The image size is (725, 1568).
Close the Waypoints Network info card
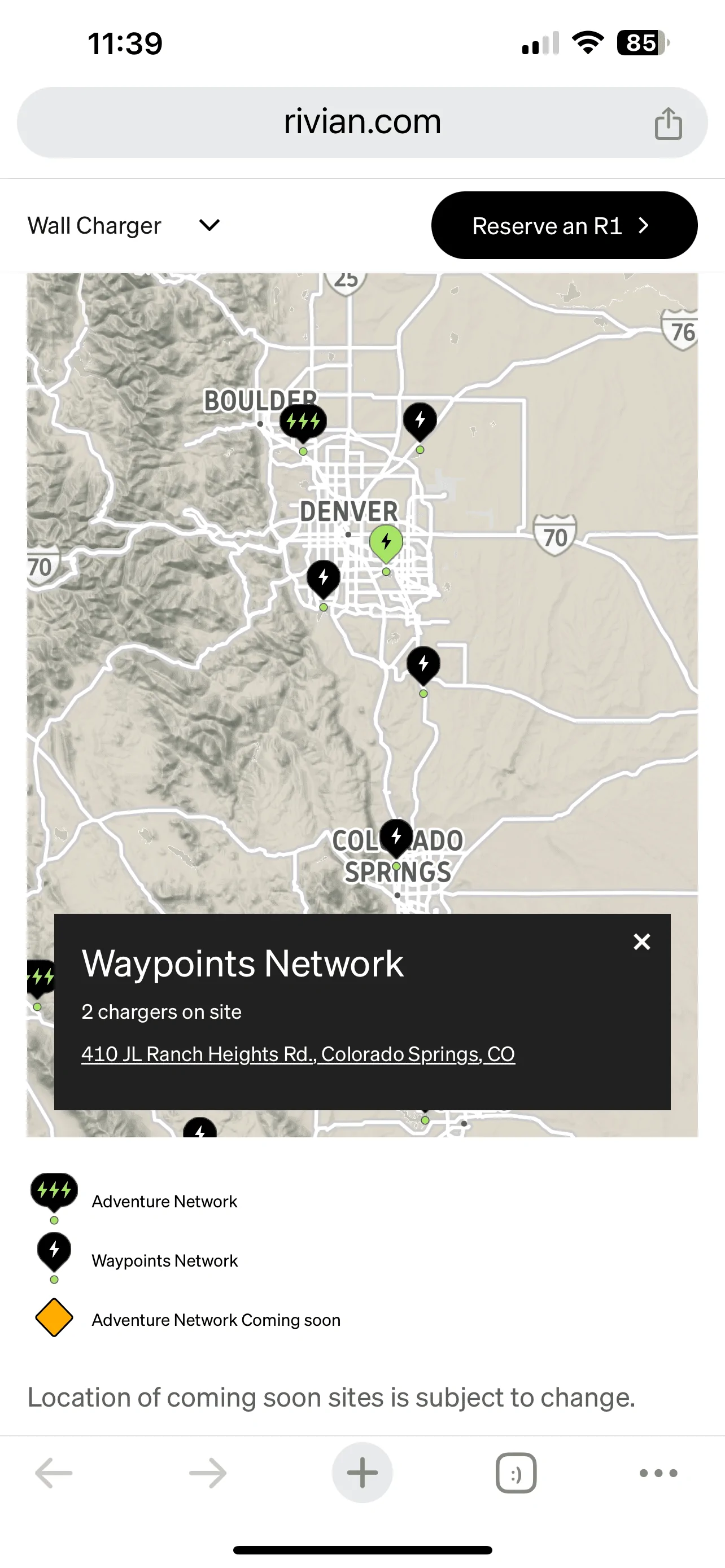(641, 941)
